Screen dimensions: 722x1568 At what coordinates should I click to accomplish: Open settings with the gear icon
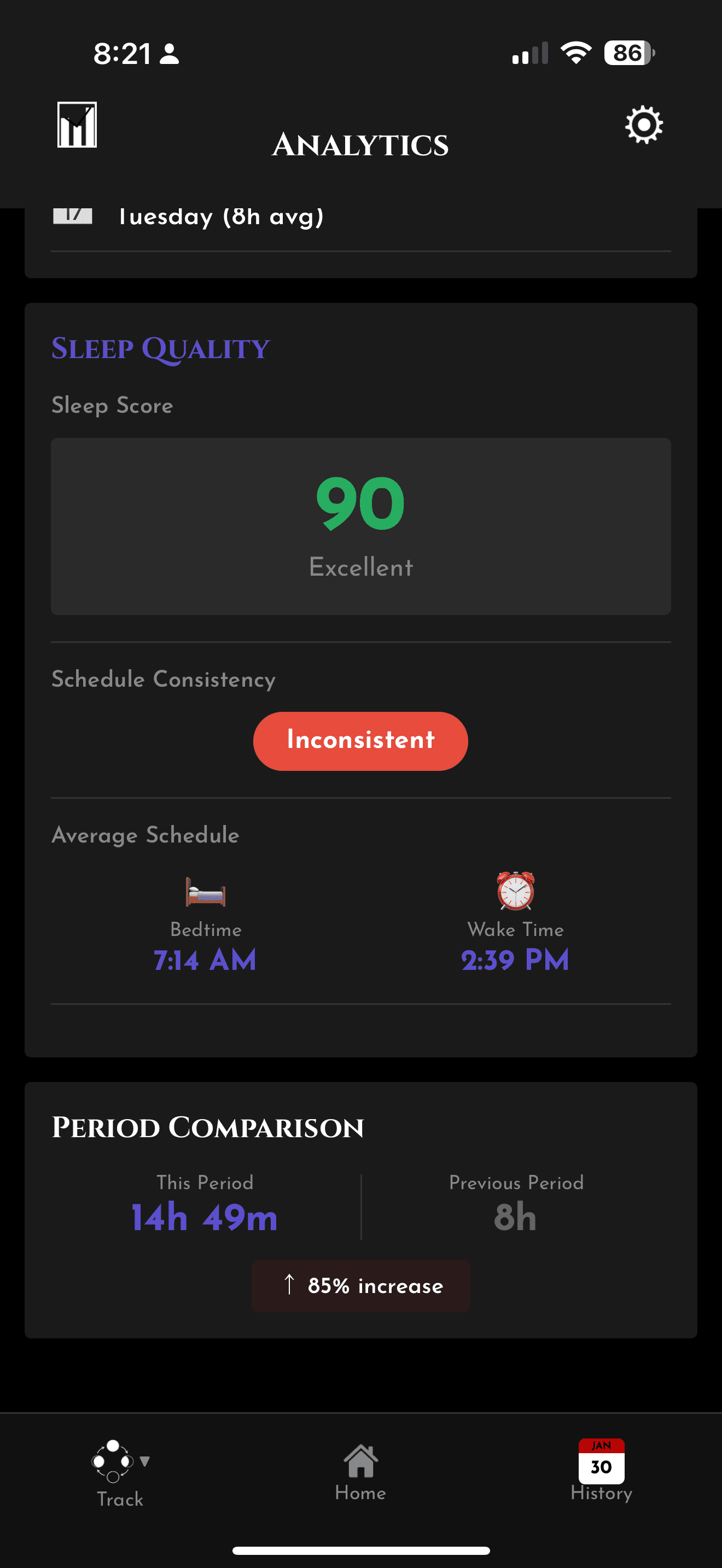click(643, 126)
